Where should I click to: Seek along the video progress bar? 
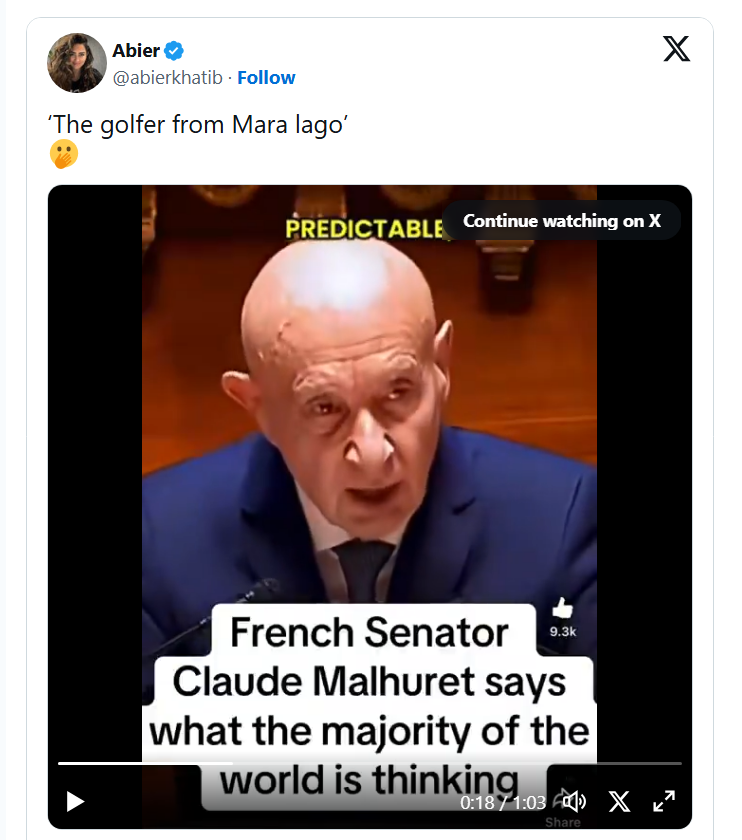click(370, 764)
